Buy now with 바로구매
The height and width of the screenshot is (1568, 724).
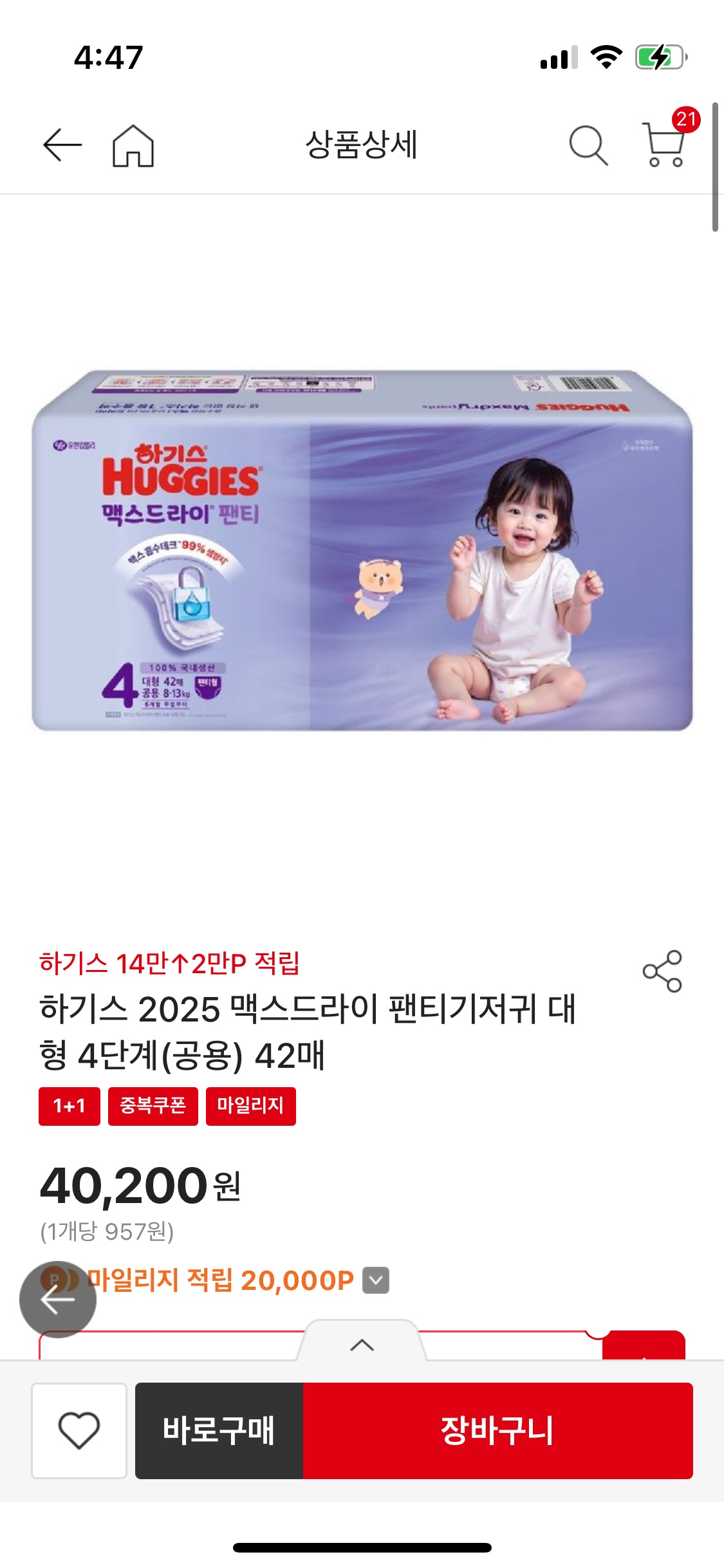pyautogui.click(x=219, y=1430)
